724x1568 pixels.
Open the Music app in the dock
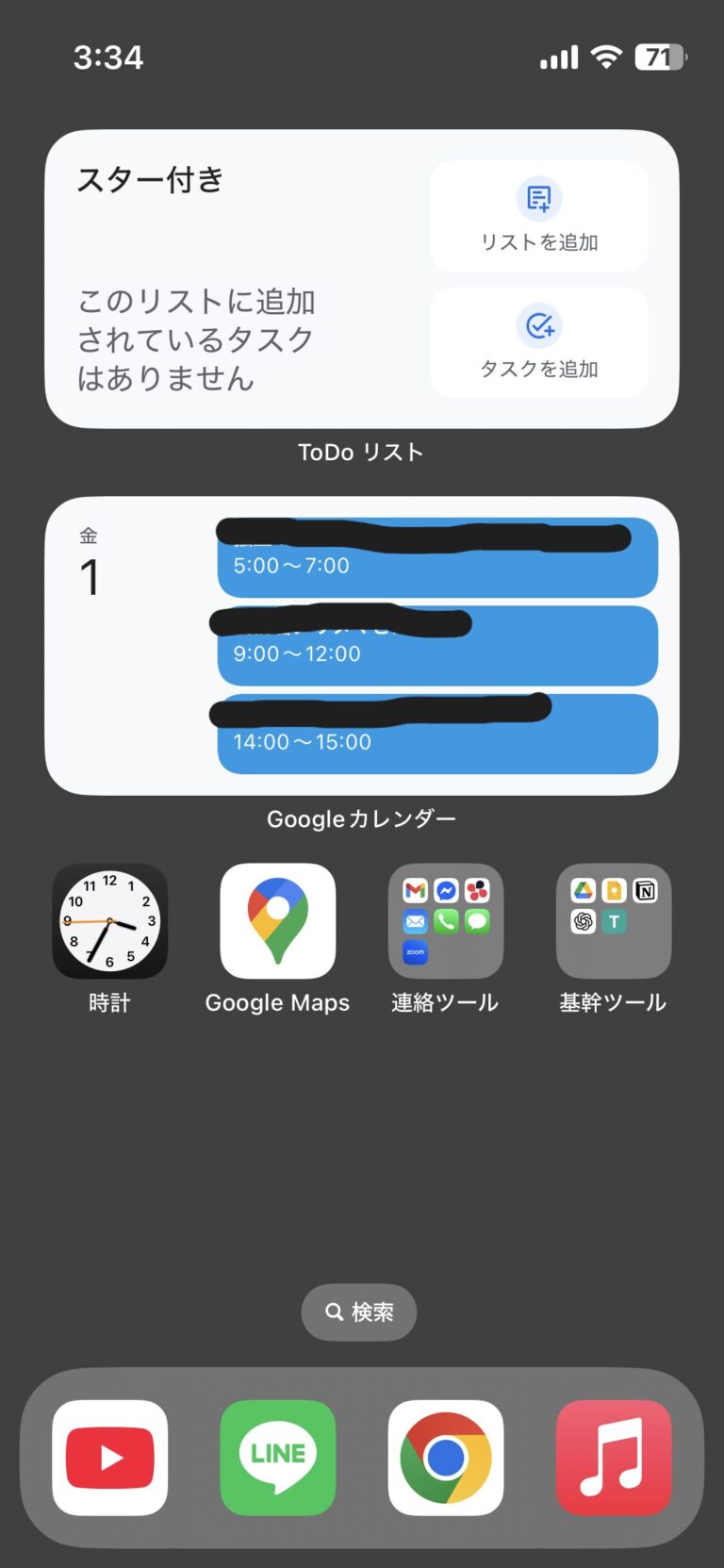[614, 1458]
